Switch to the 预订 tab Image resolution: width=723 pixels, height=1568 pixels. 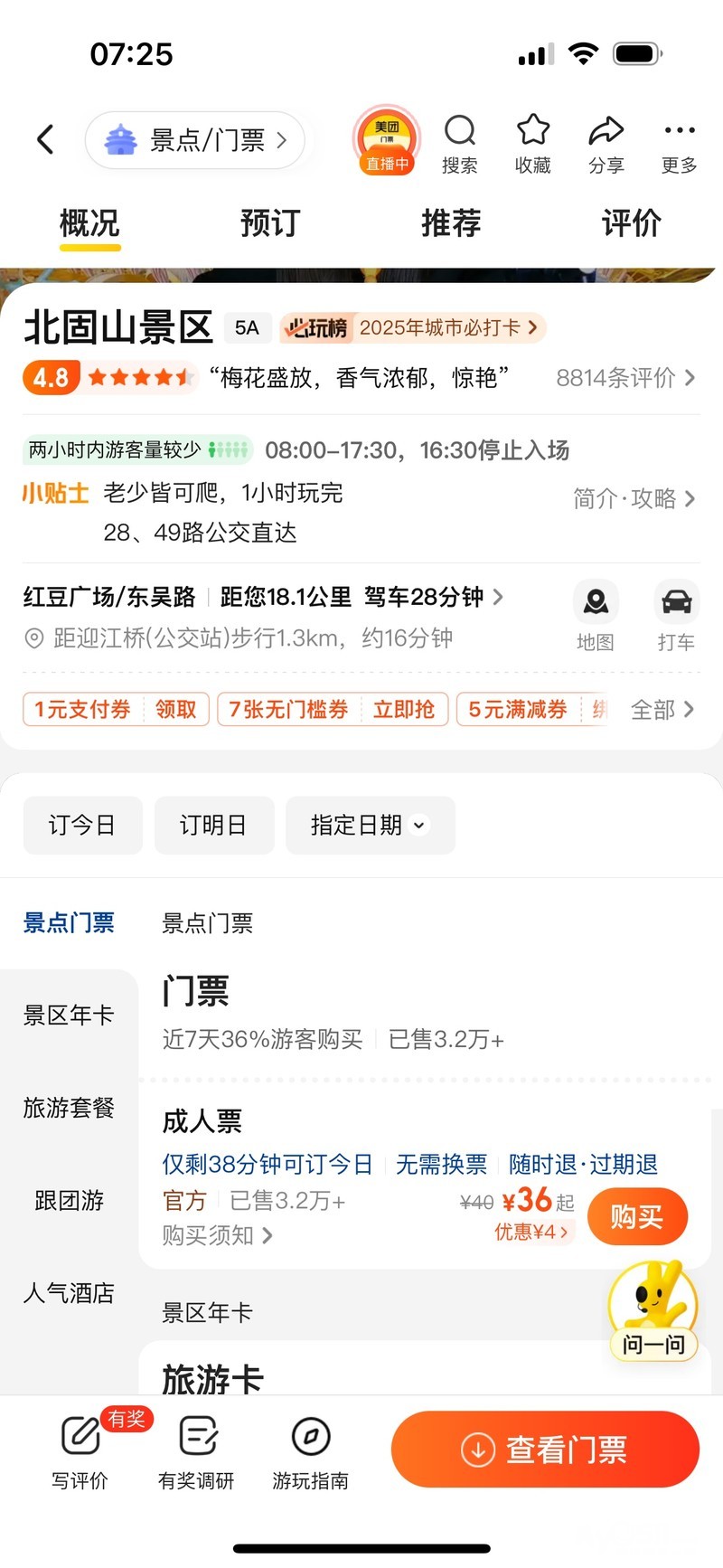pos(270,222)
